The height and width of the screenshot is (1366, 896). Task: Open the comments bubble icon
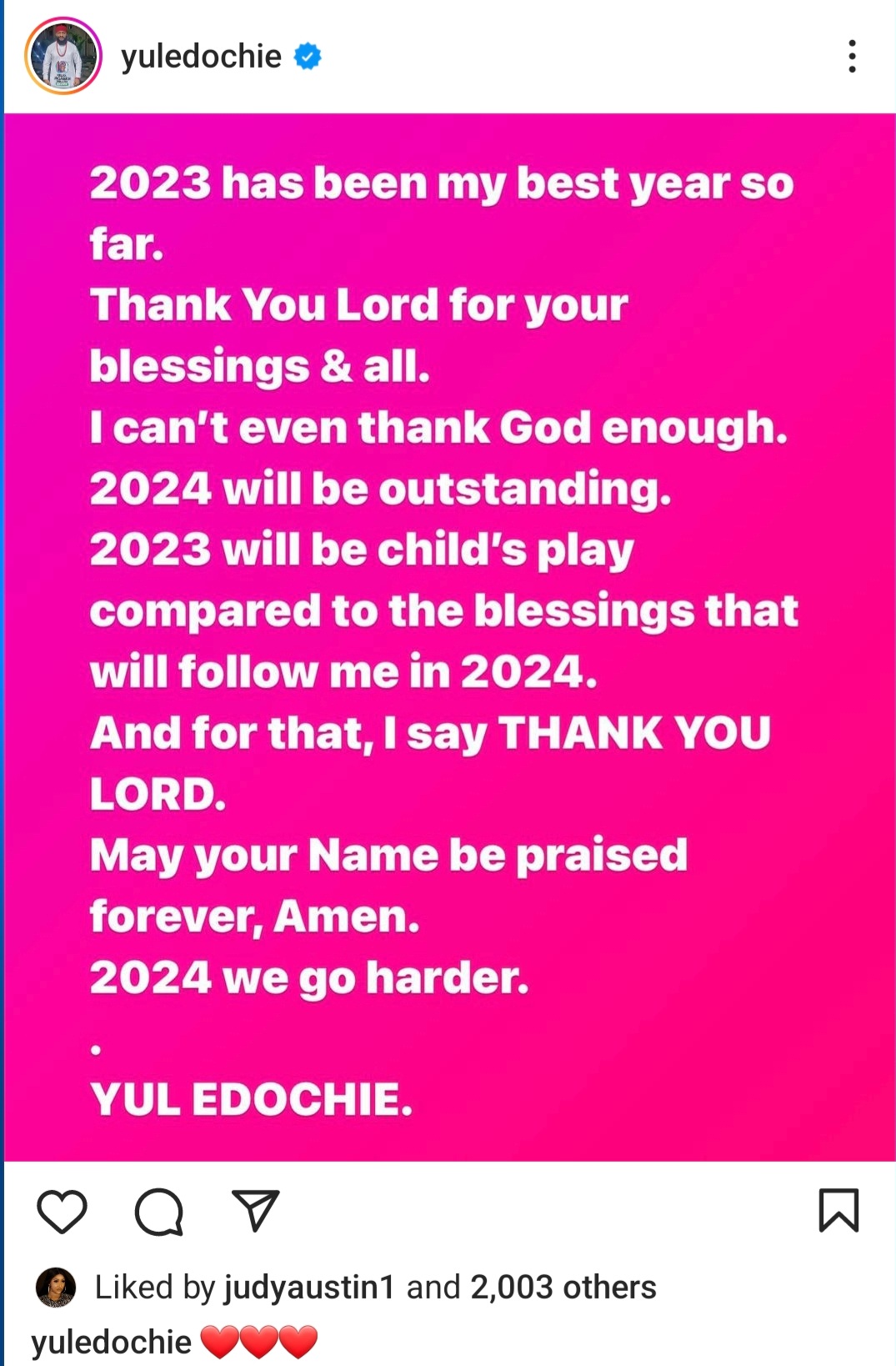click(158, 1211)
